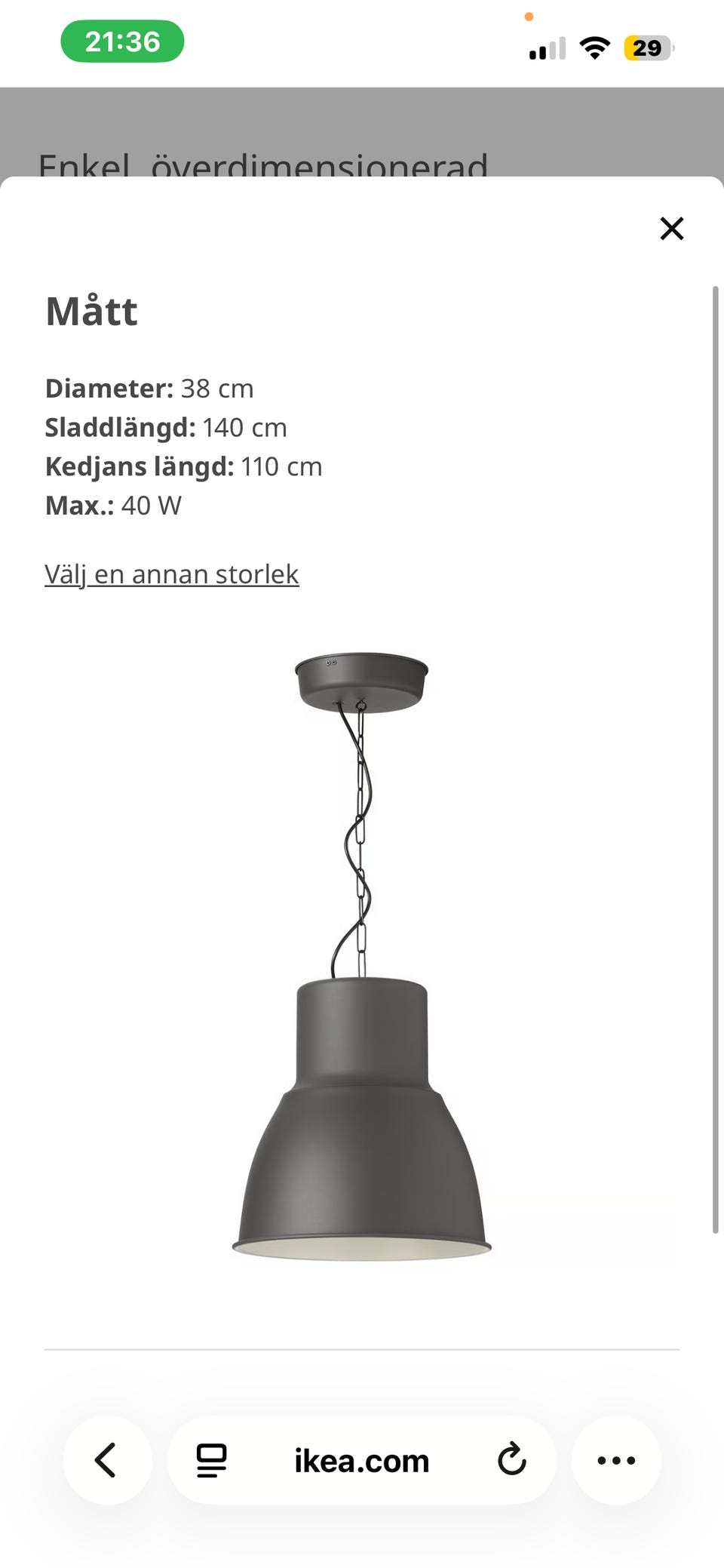Tap the page reload icon in Safari toolbar
The width and height of the screenshot is (724, 1568).
(x=512, y=1459)
